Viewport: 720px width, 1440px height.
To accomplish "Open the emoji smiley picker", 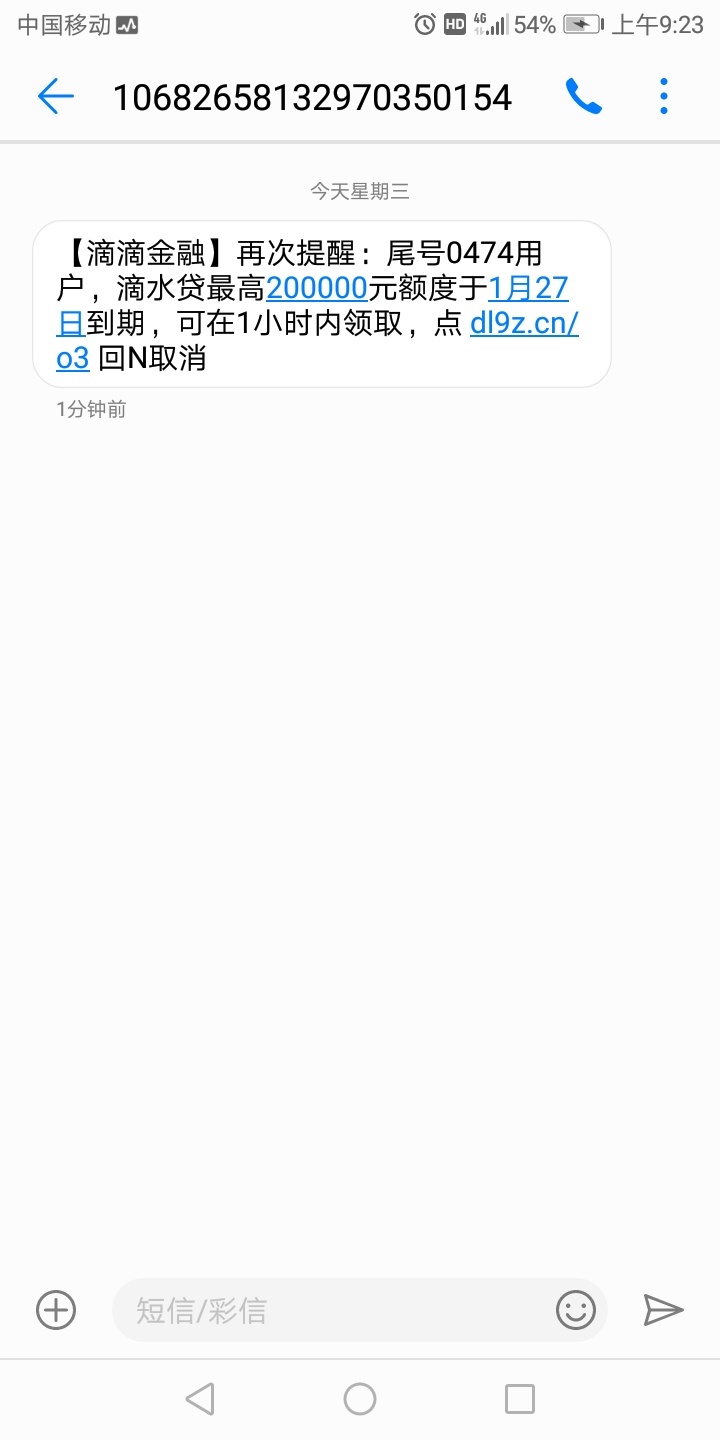I will [x=576, y=1309].
